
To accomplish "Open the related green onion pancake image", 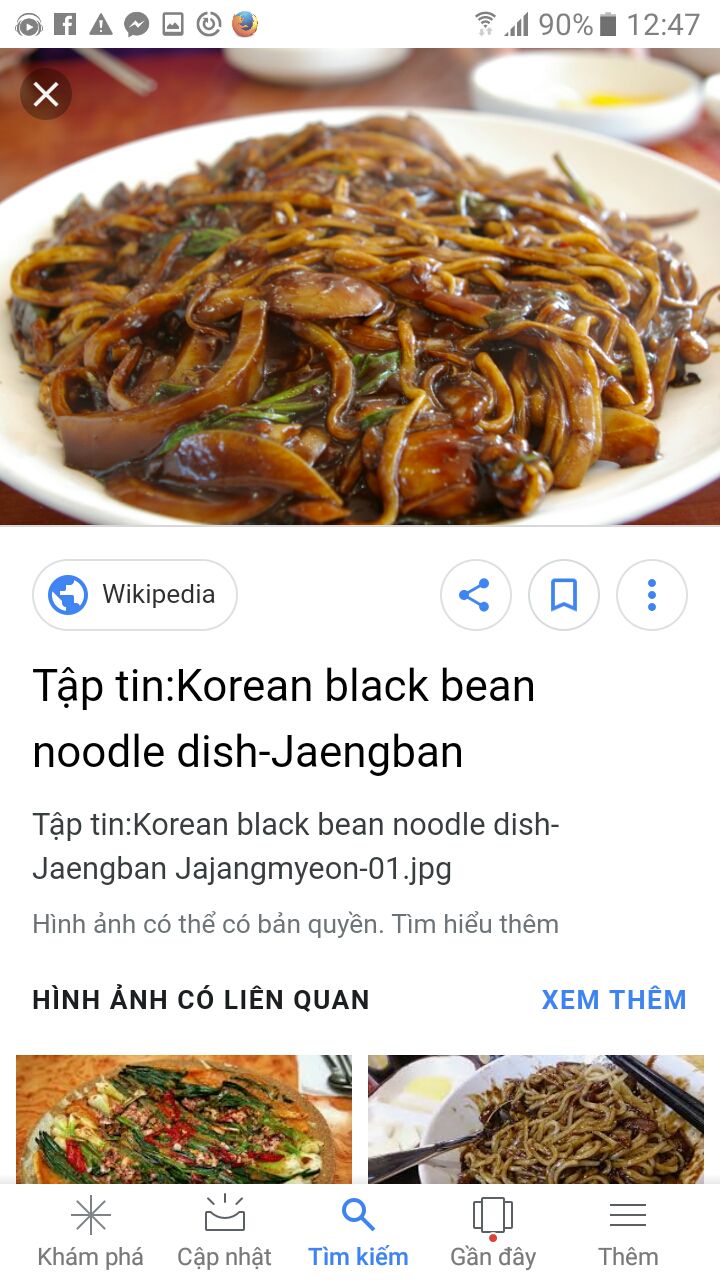I will [184, 1119].
